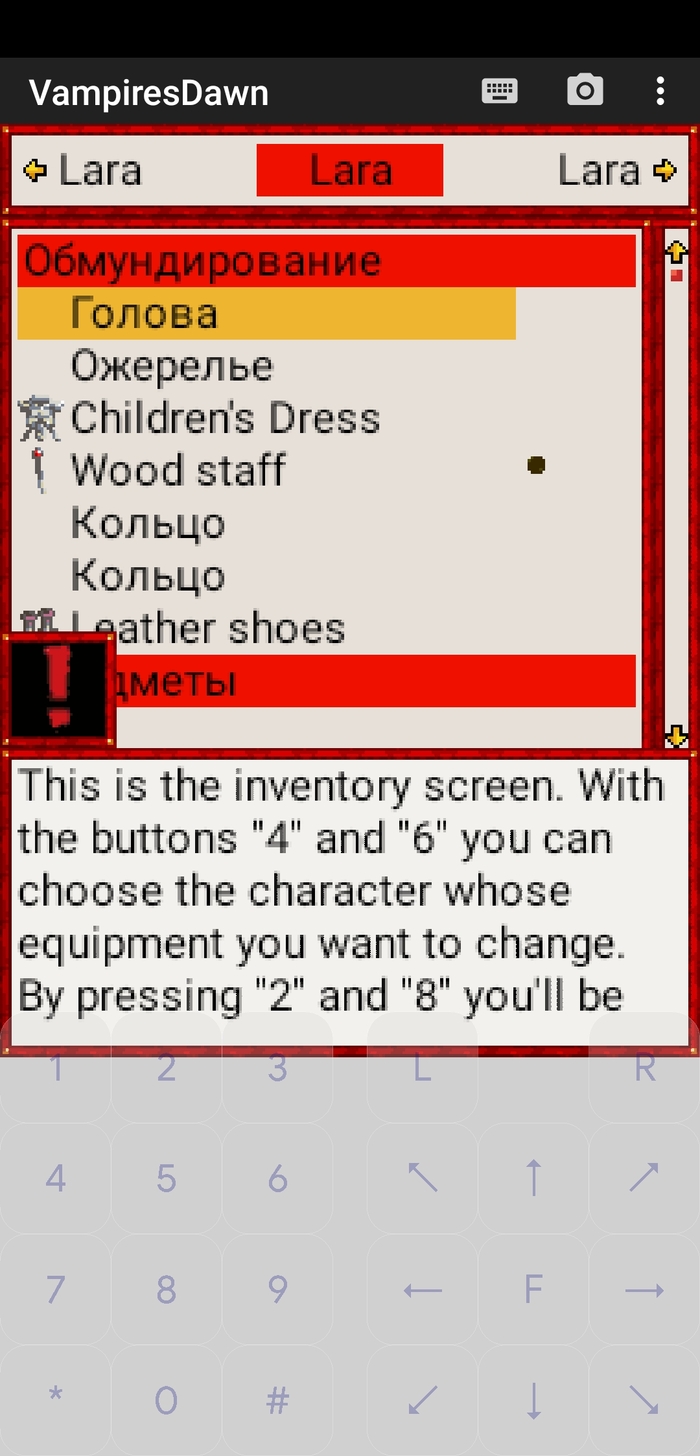This screenshot has height=1456, width=700.
Task: Hit the virtual key 2
Action: [x=167, y=1068]
